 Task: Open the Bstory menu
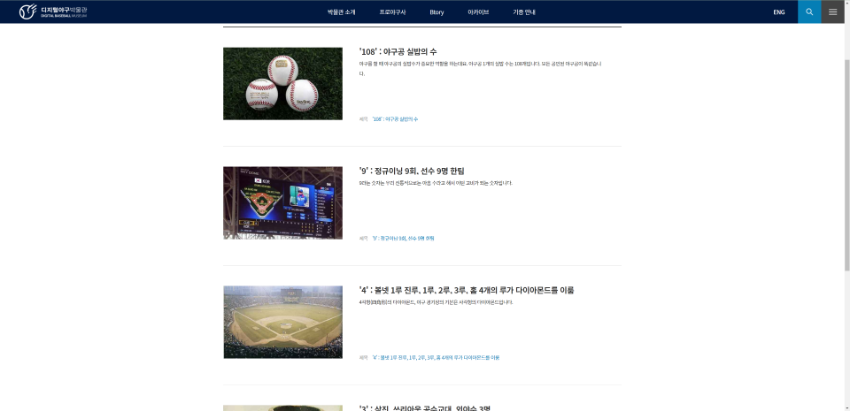click(436, 12)
